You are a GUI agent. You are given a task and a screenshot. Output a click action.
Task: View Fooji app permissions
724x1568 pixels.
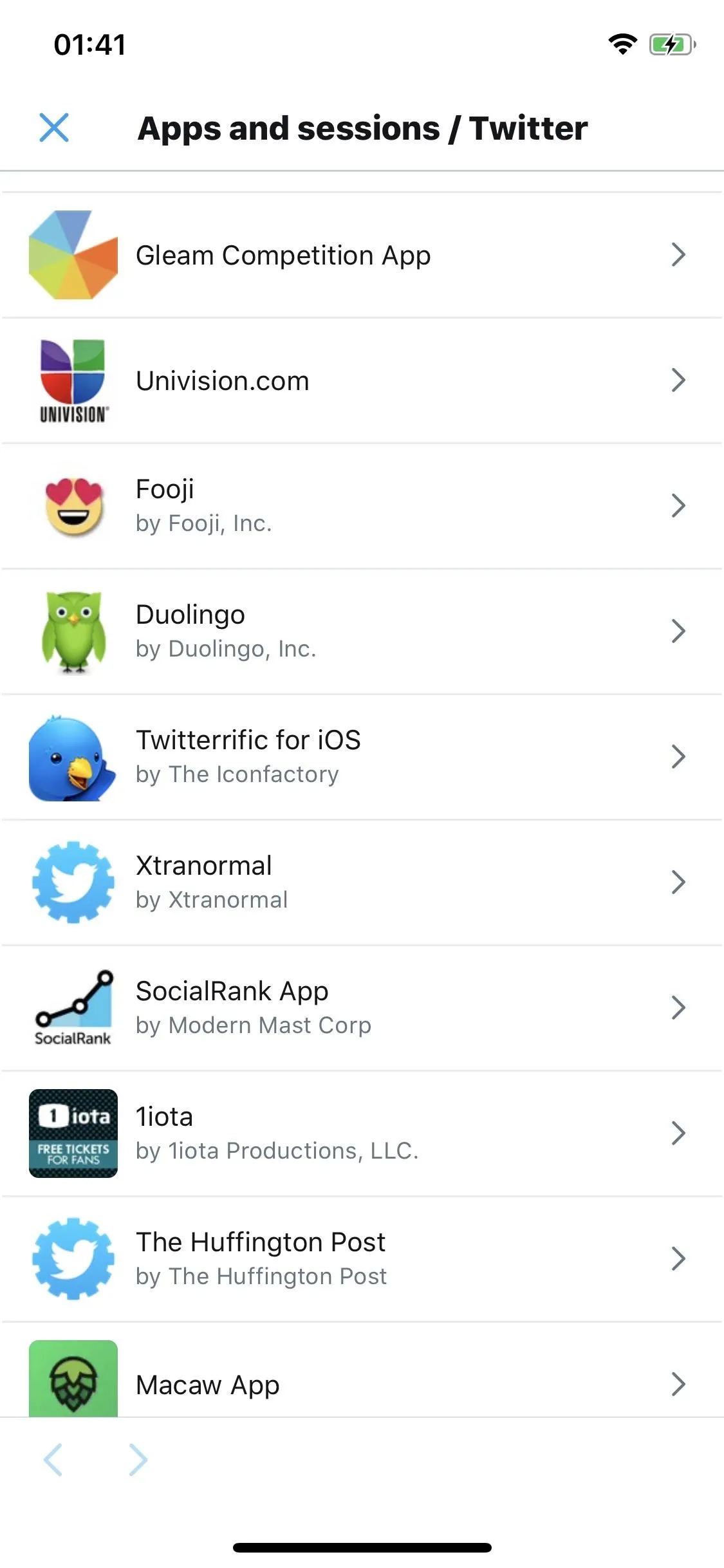pyautogui.click(x=362, y=506)
